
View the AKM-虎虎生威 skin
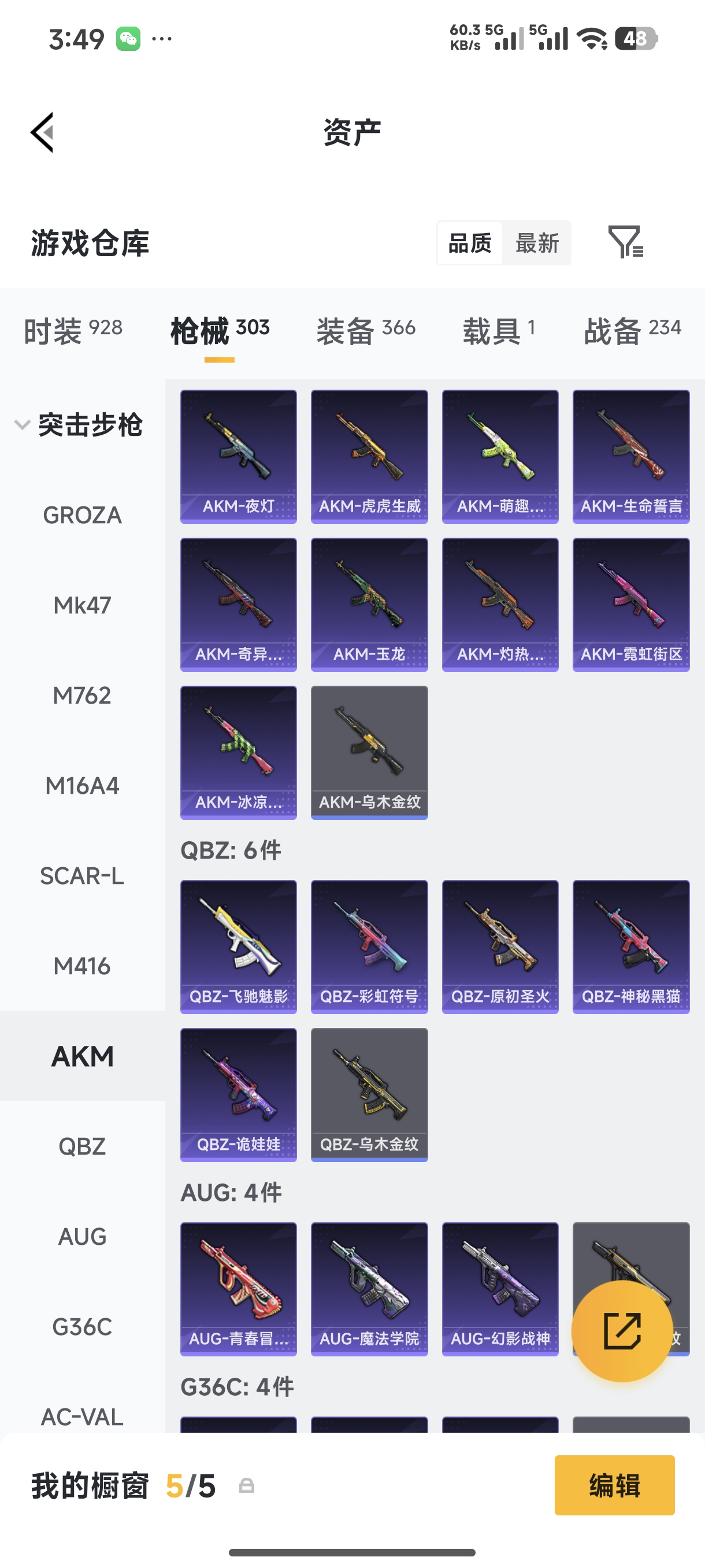(x=369, y=457)
